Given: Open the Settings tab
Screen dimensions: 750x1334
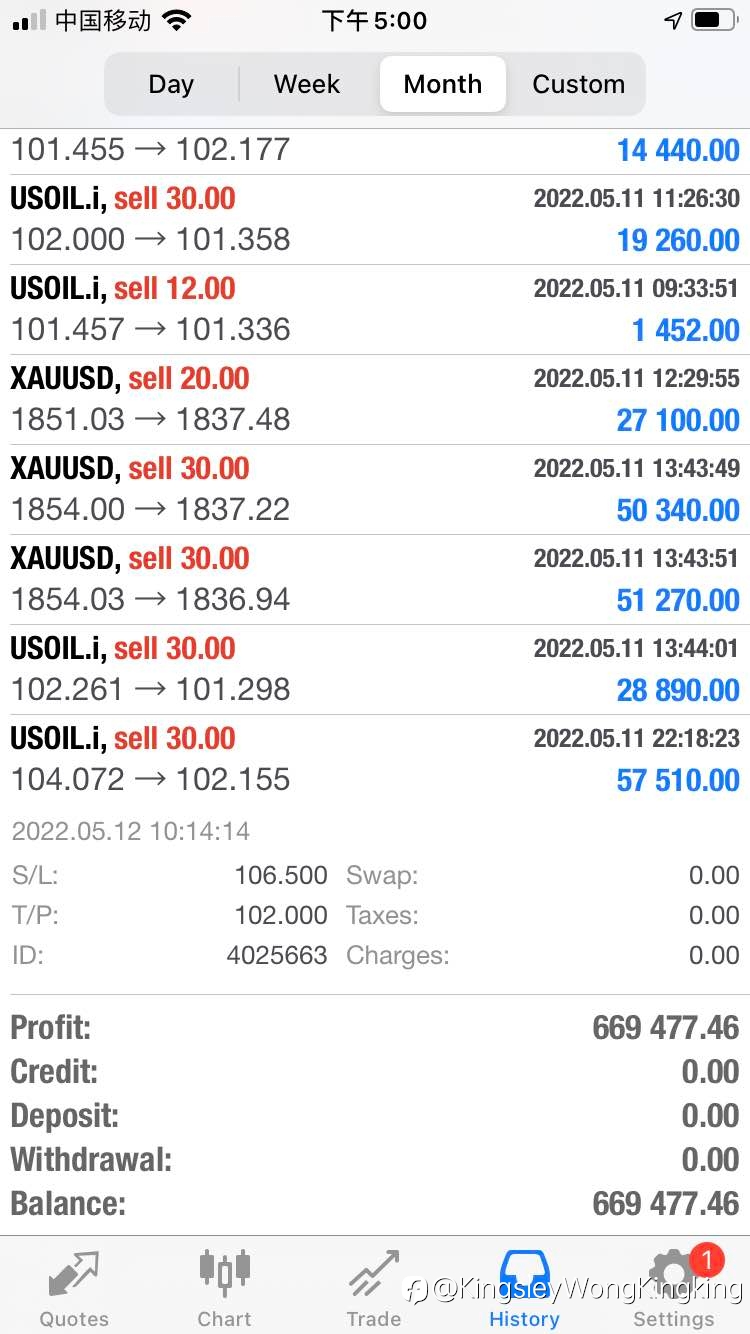Looking at the screenshot, I should coord(674,1289).
